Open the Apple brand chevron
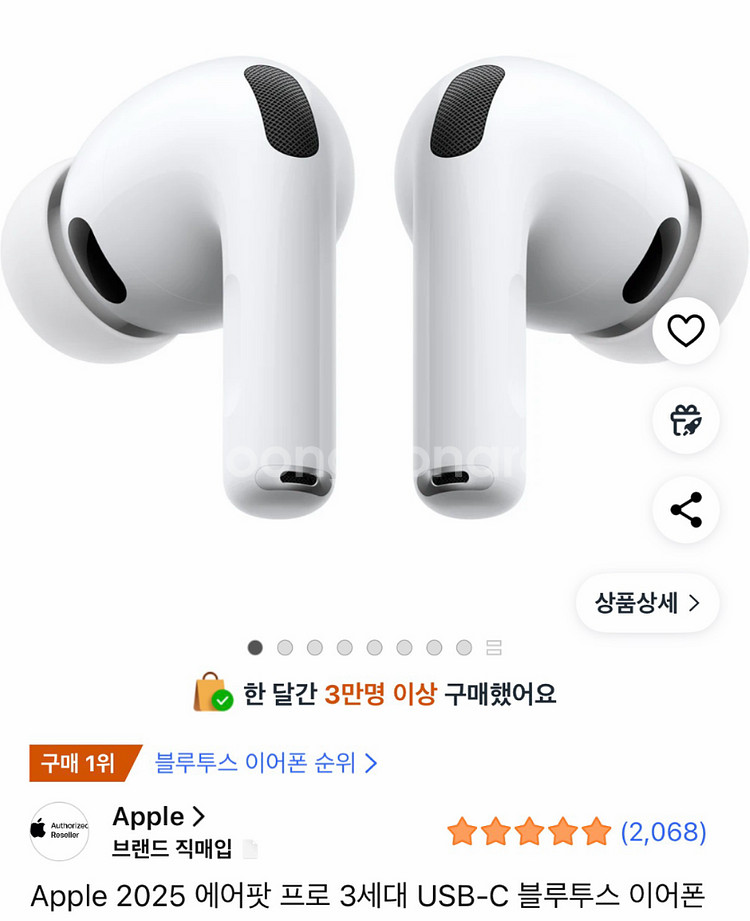This screenshot has width=750, height=921. (x=197, y=816)
